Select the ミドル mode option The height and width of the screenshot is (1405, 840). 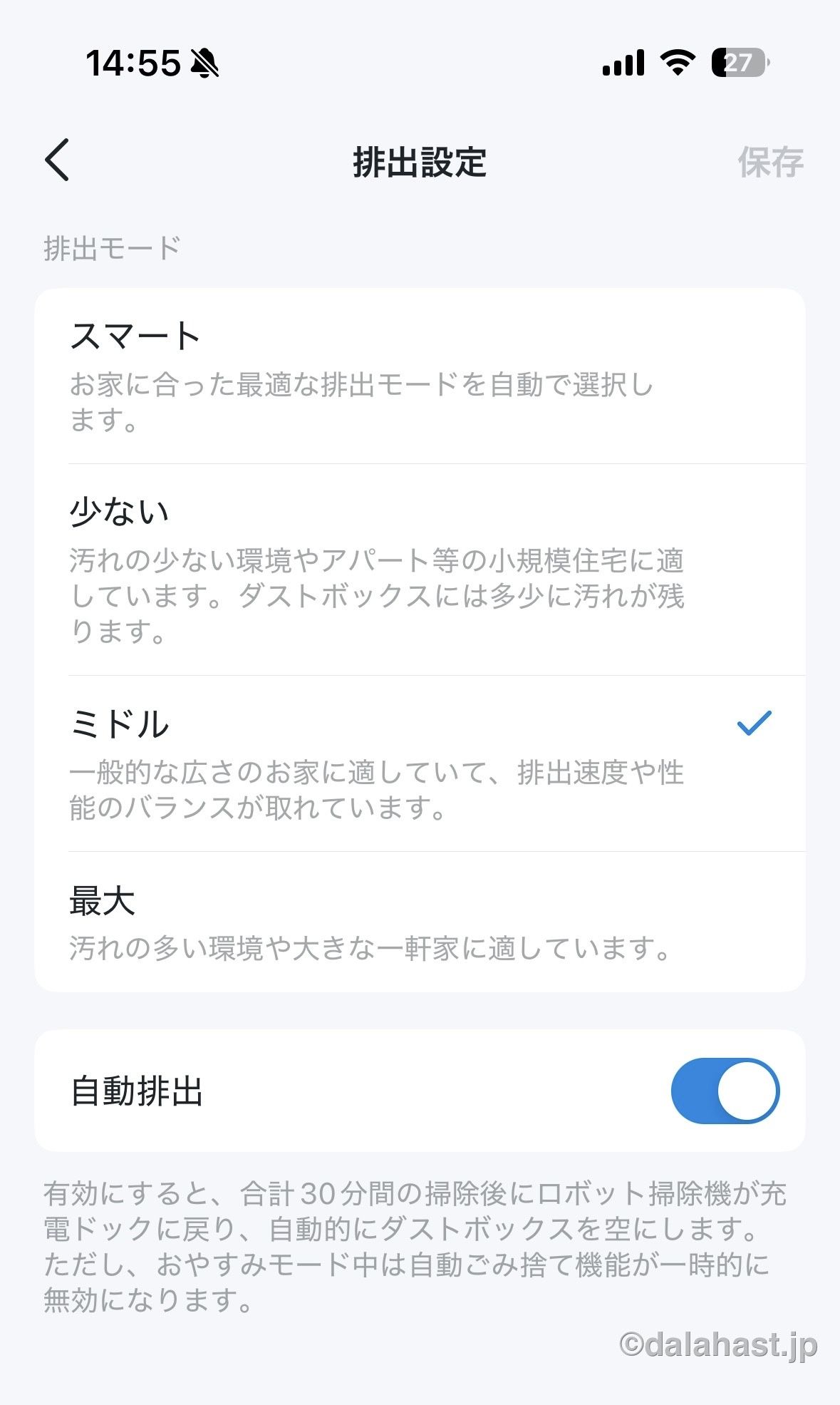point(420,763)
